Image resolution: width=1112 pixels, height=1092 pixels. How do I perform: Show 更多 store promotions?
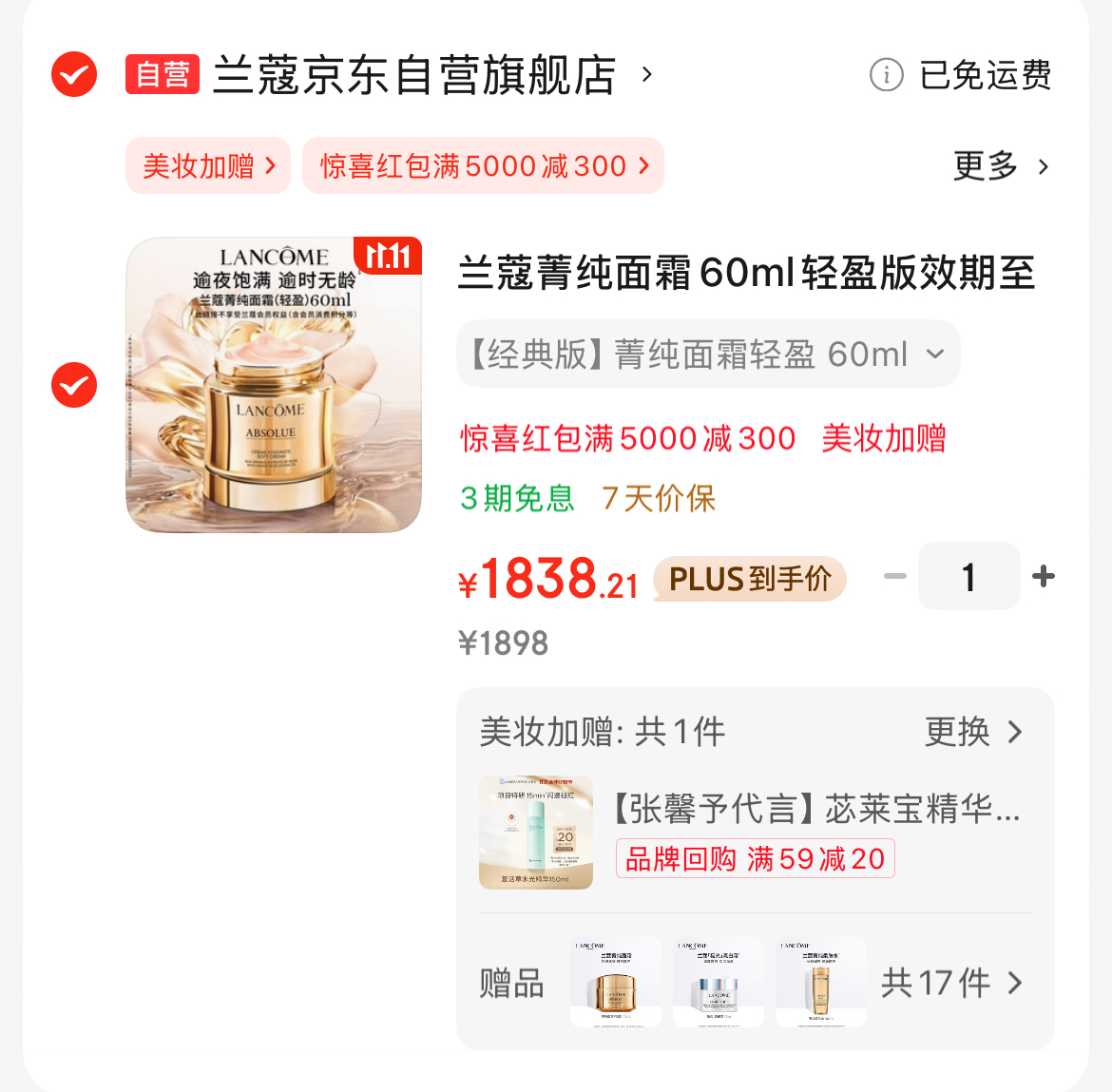coord(1001,166)
